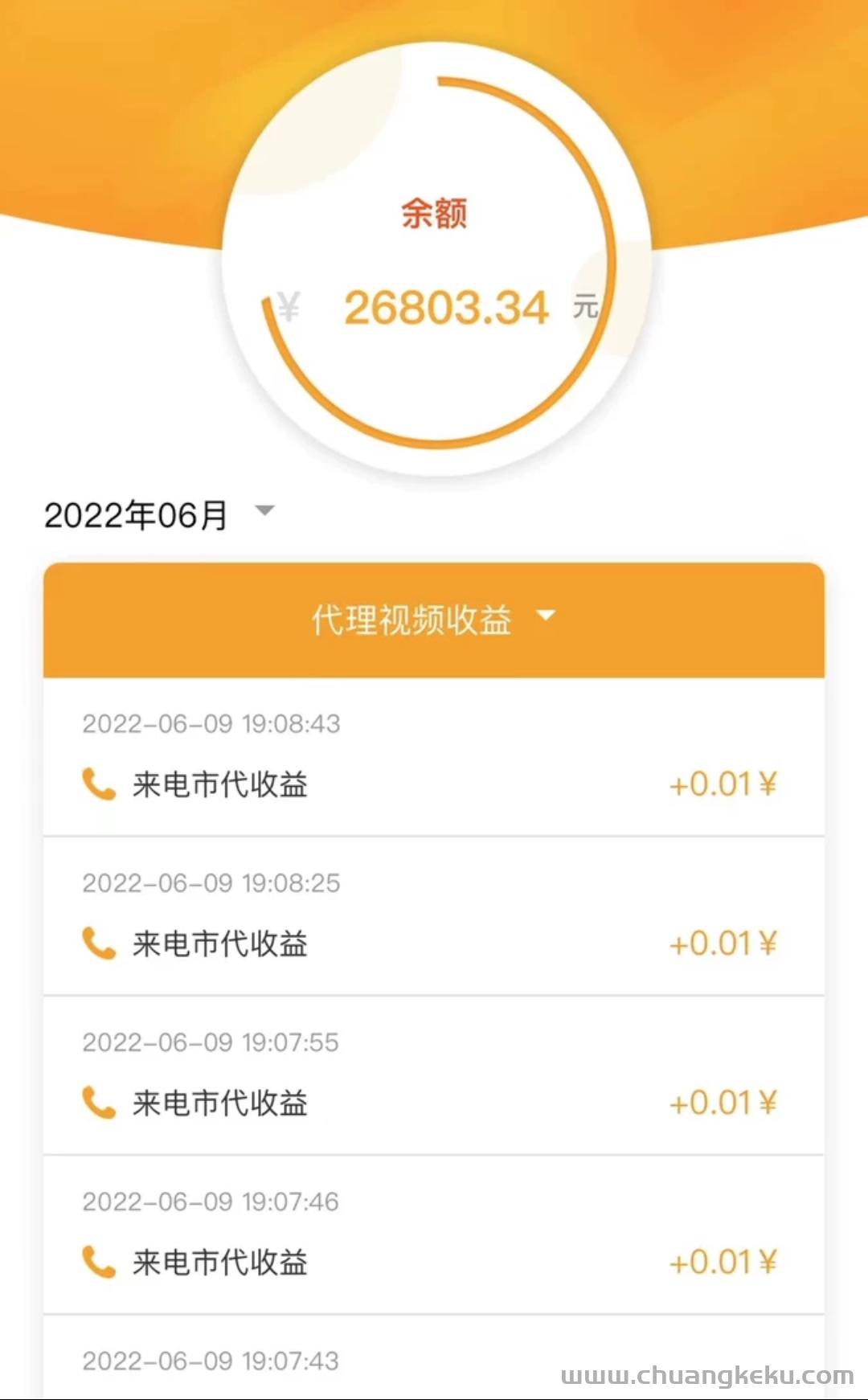
Task: Open the 2022年06月 month picker
Action: pyautogui.click(x=159, y=514)
